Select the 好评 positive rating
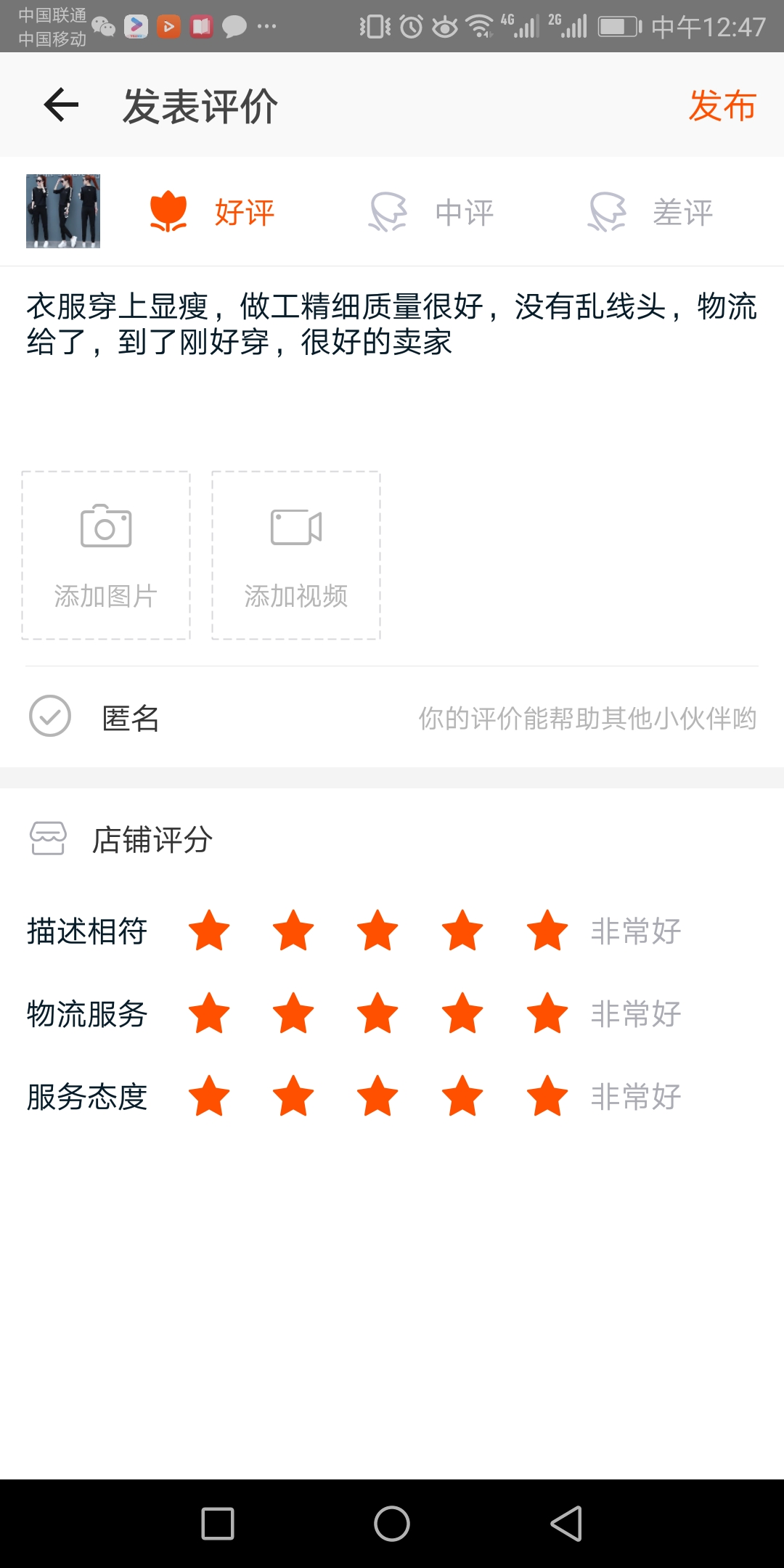This screenshot has height=1568, width=784. (212, 212)
